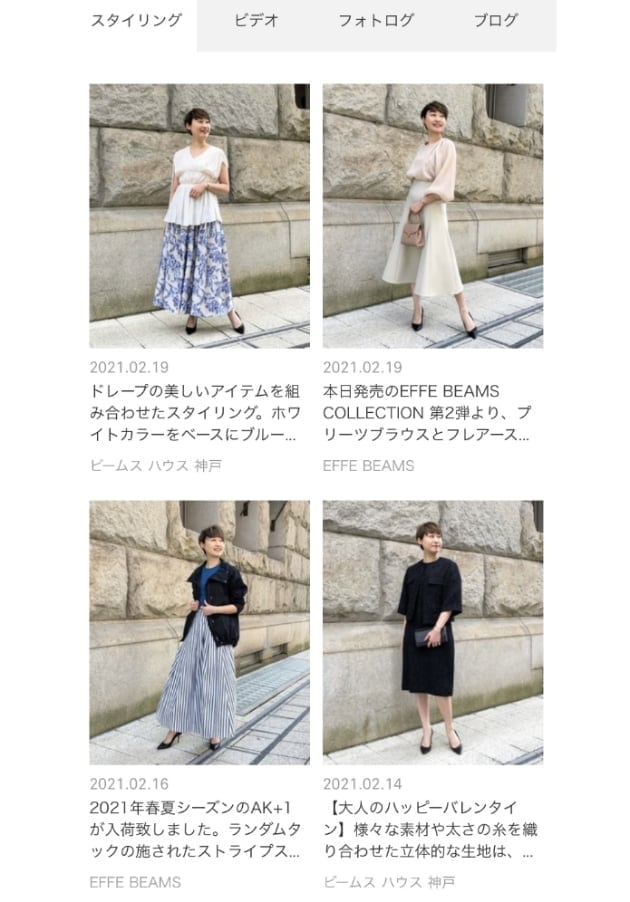The height and width of the screenshot is (902, 630).
Task: Open the 大人のハッピーバレンタイン styling post
Action: click(433, 632)
